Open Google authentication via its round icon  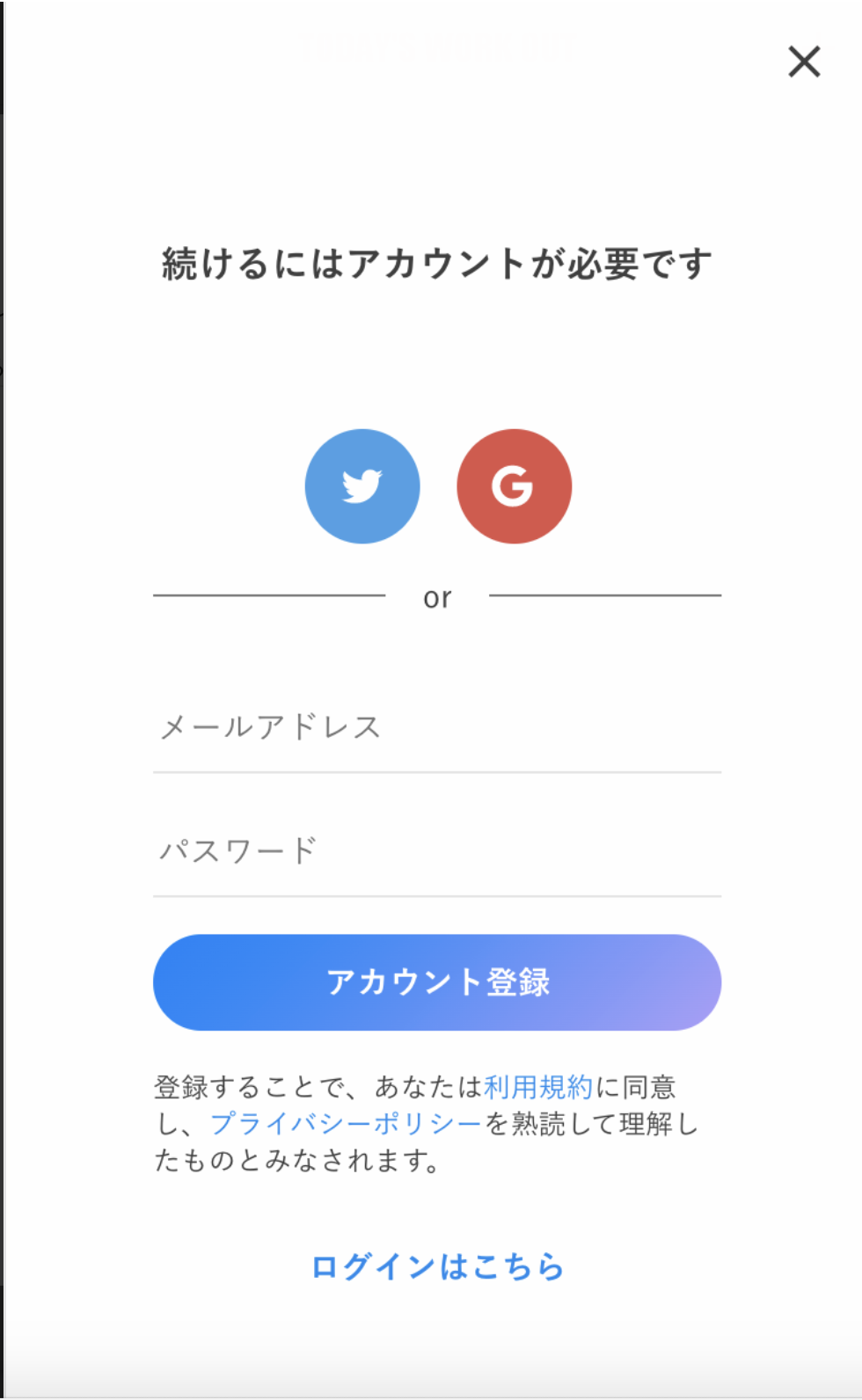(515, 485)
